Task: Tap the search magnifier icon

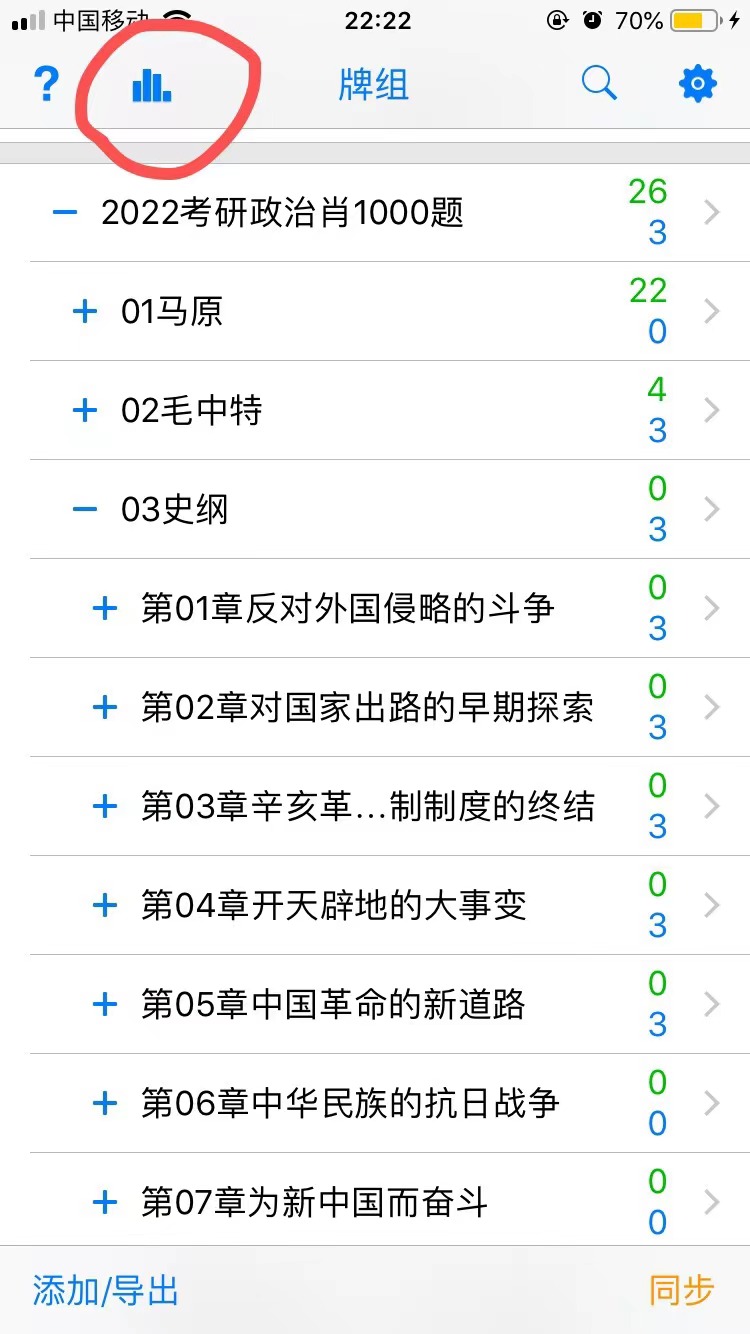Action: pos(599,84)
